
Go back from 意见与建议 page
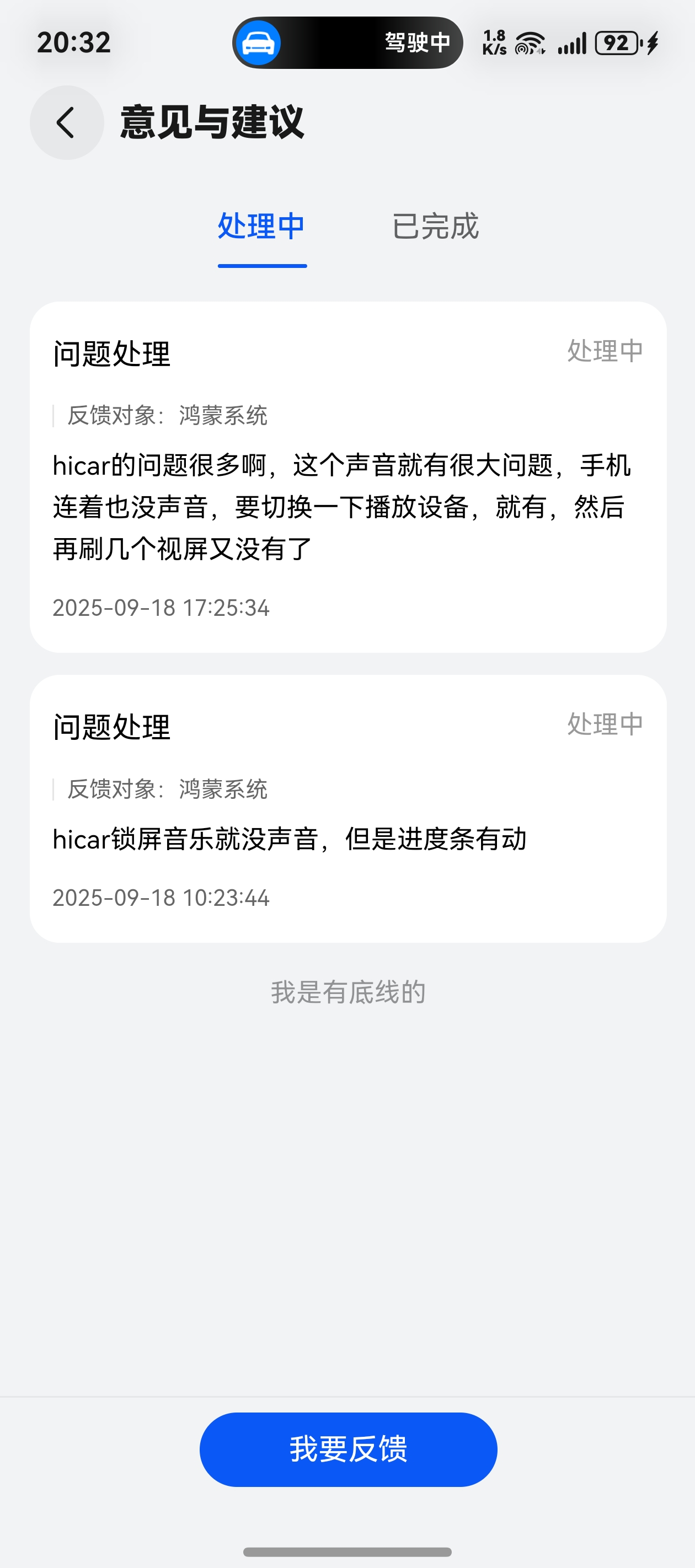(x=66, y=122)
